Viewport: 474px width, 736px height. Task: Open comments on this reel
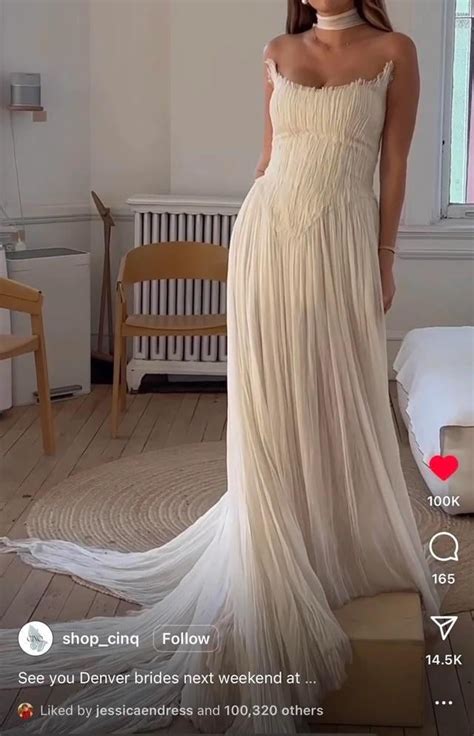pos(443,548)
